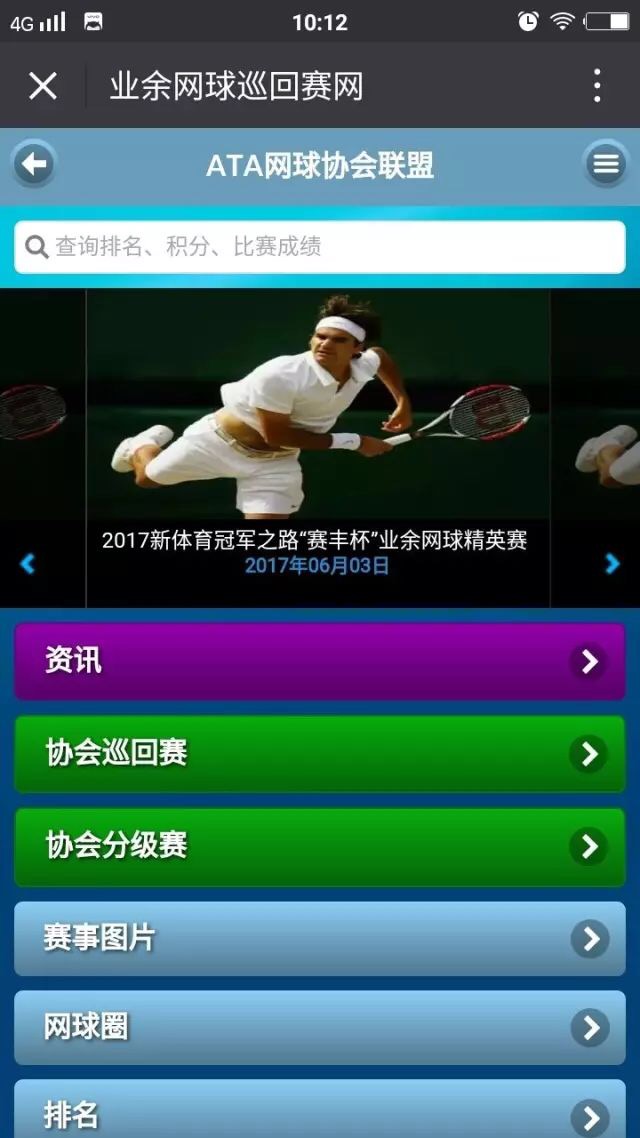Close the webpage with the X button
This screenshot has height=1138, width=640.
43,86
